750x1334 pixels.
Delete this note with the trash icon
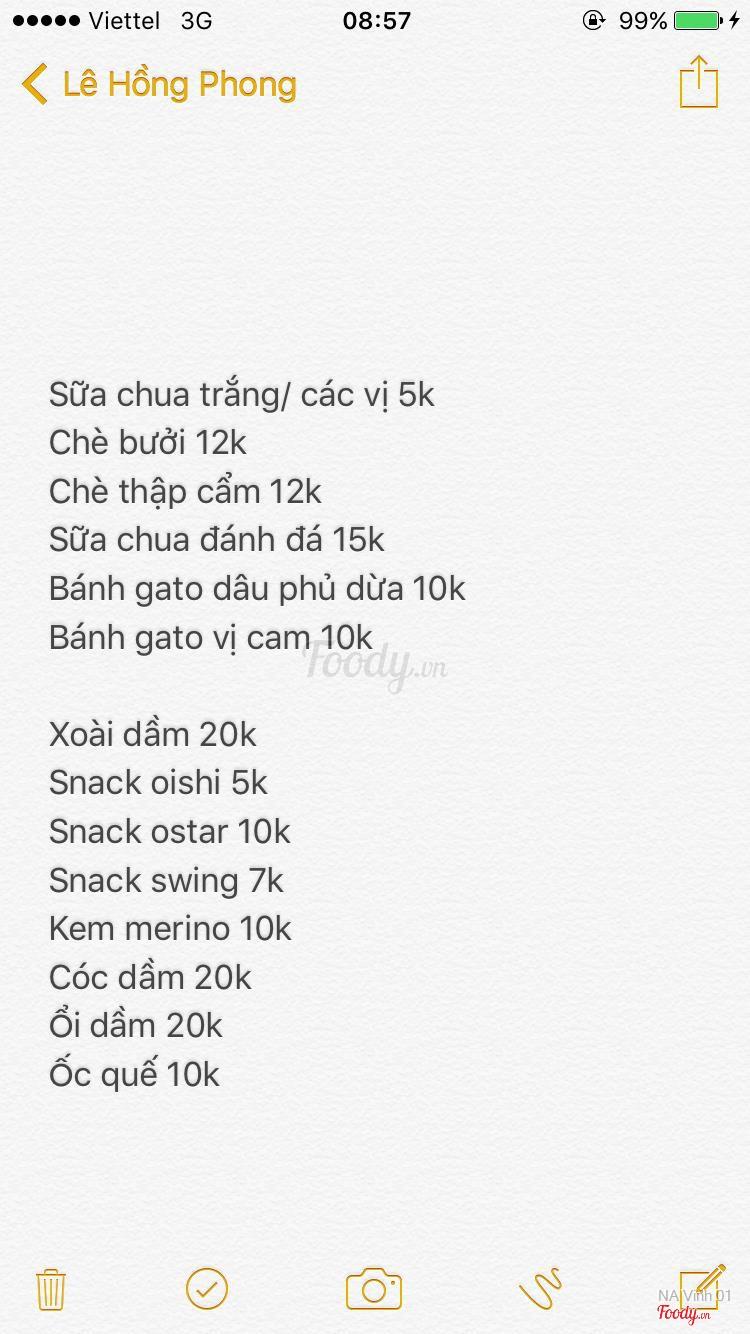click(50, 1289)
